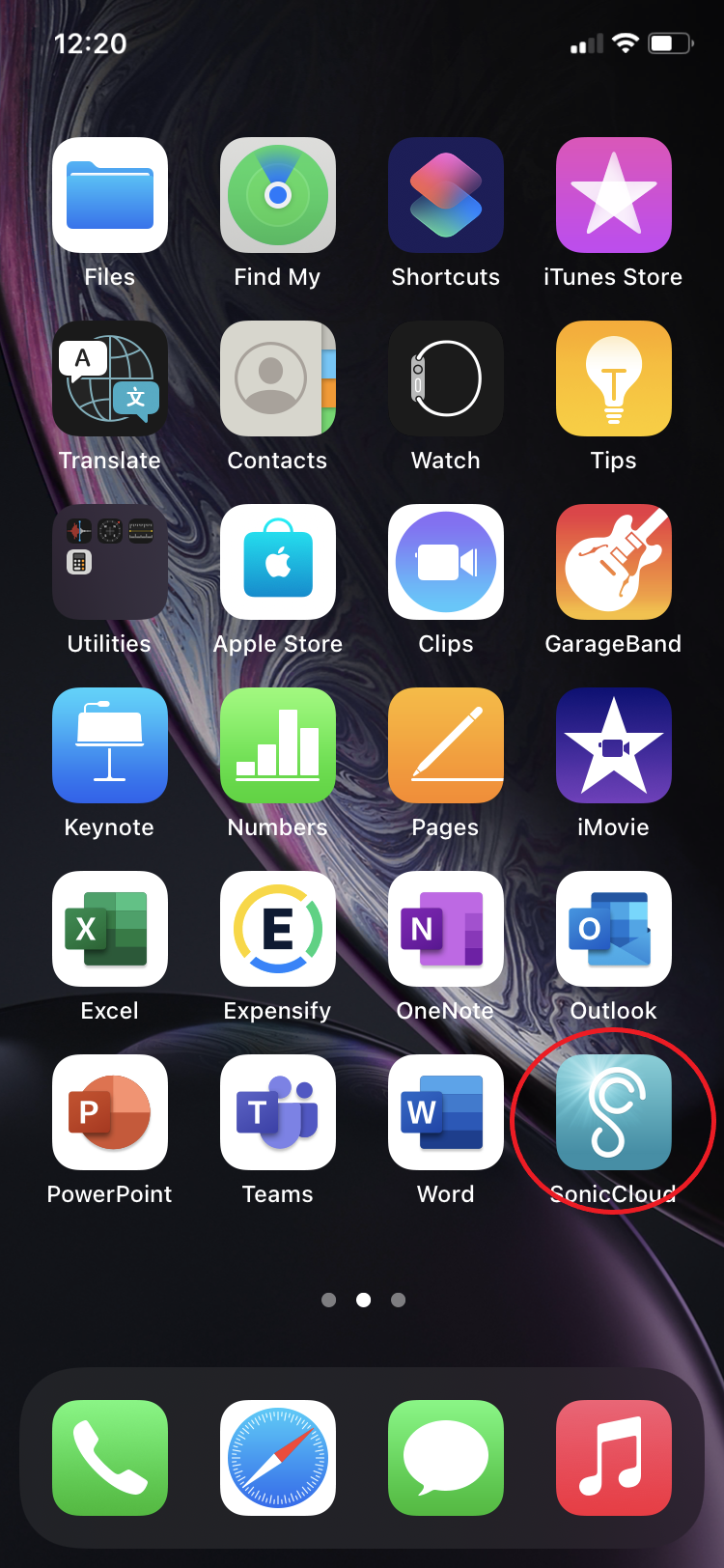The height and width of the screenshot is (1568, 724).
Task: Launch Expensify
Action: click(x=278, y=929)
